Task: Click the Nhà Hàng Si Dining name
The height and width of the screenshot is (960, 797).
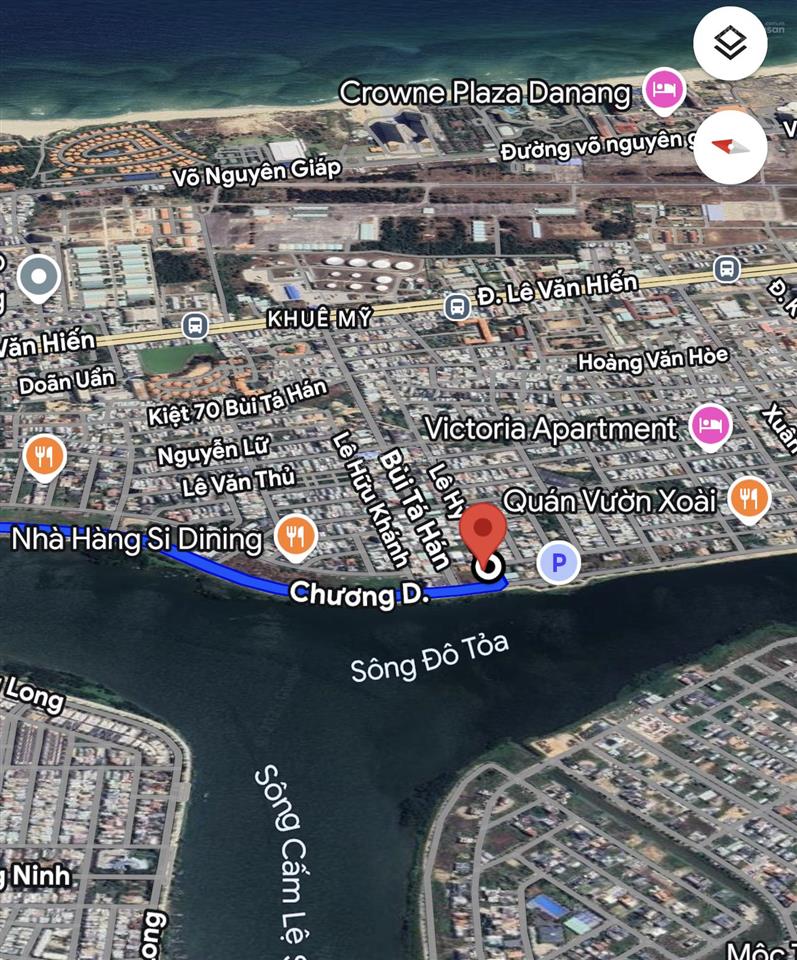Action: 136,538
